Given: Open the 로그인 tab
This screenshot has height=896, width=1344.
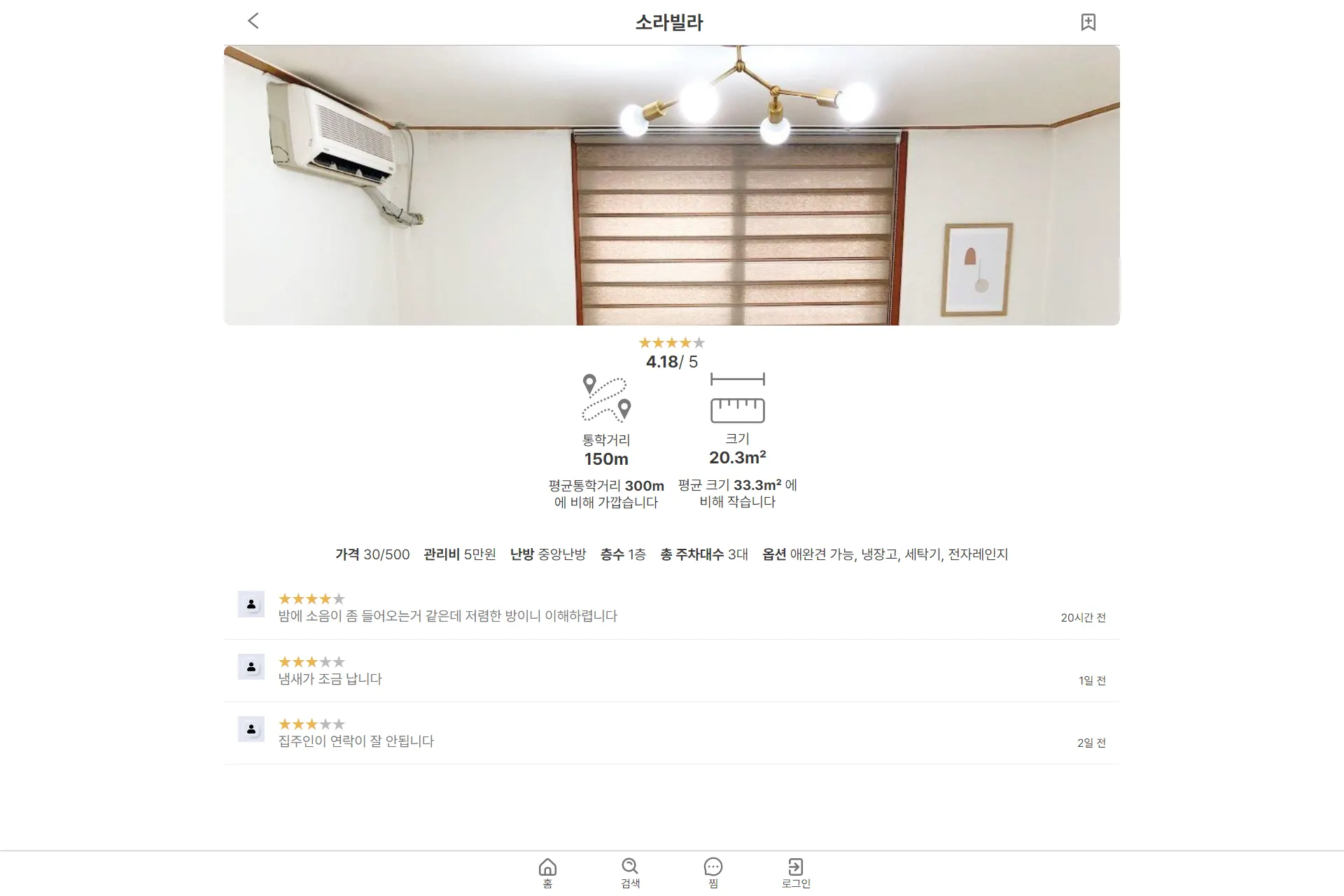Looking at the screenshot, I should click(x=796, y=873).
